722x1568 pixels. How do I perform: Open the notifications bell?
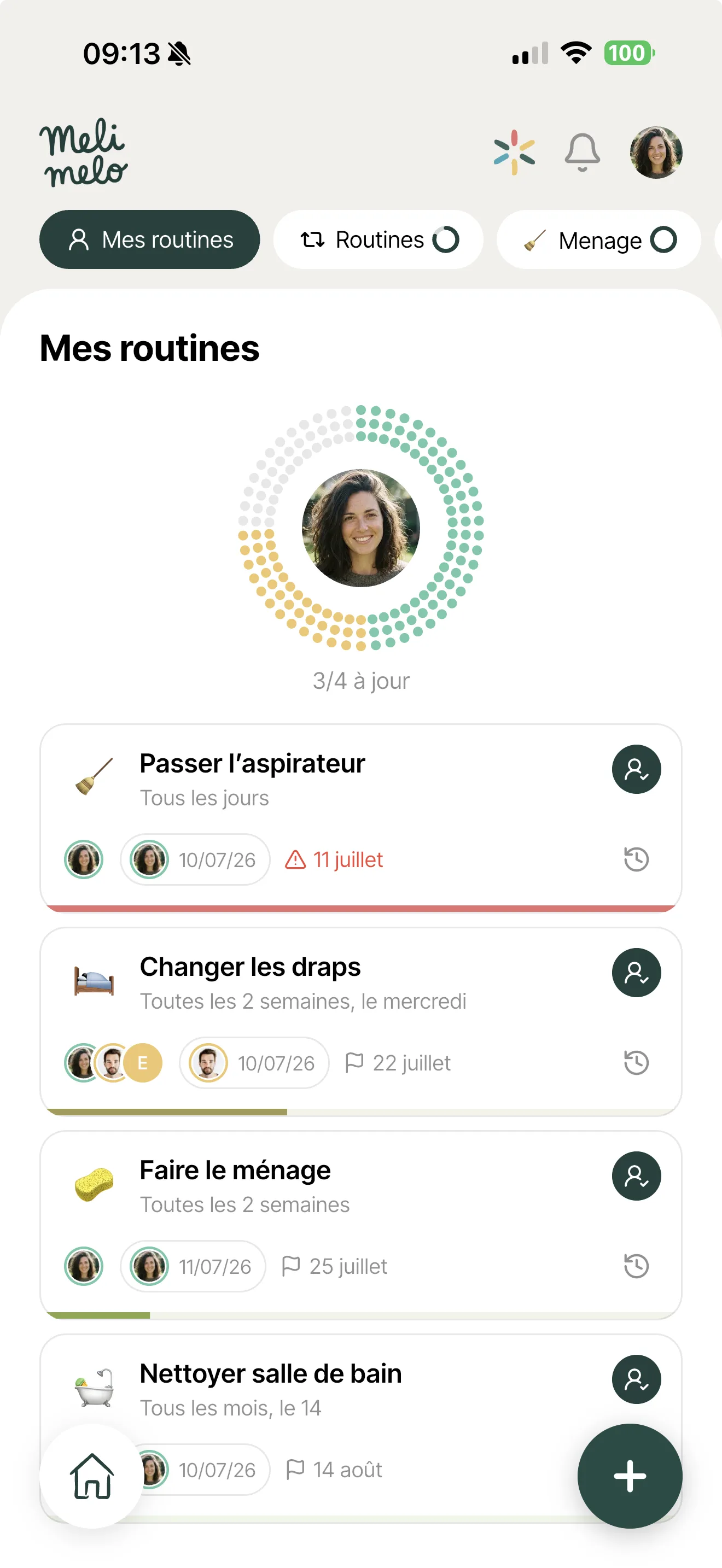click(582, 152)
